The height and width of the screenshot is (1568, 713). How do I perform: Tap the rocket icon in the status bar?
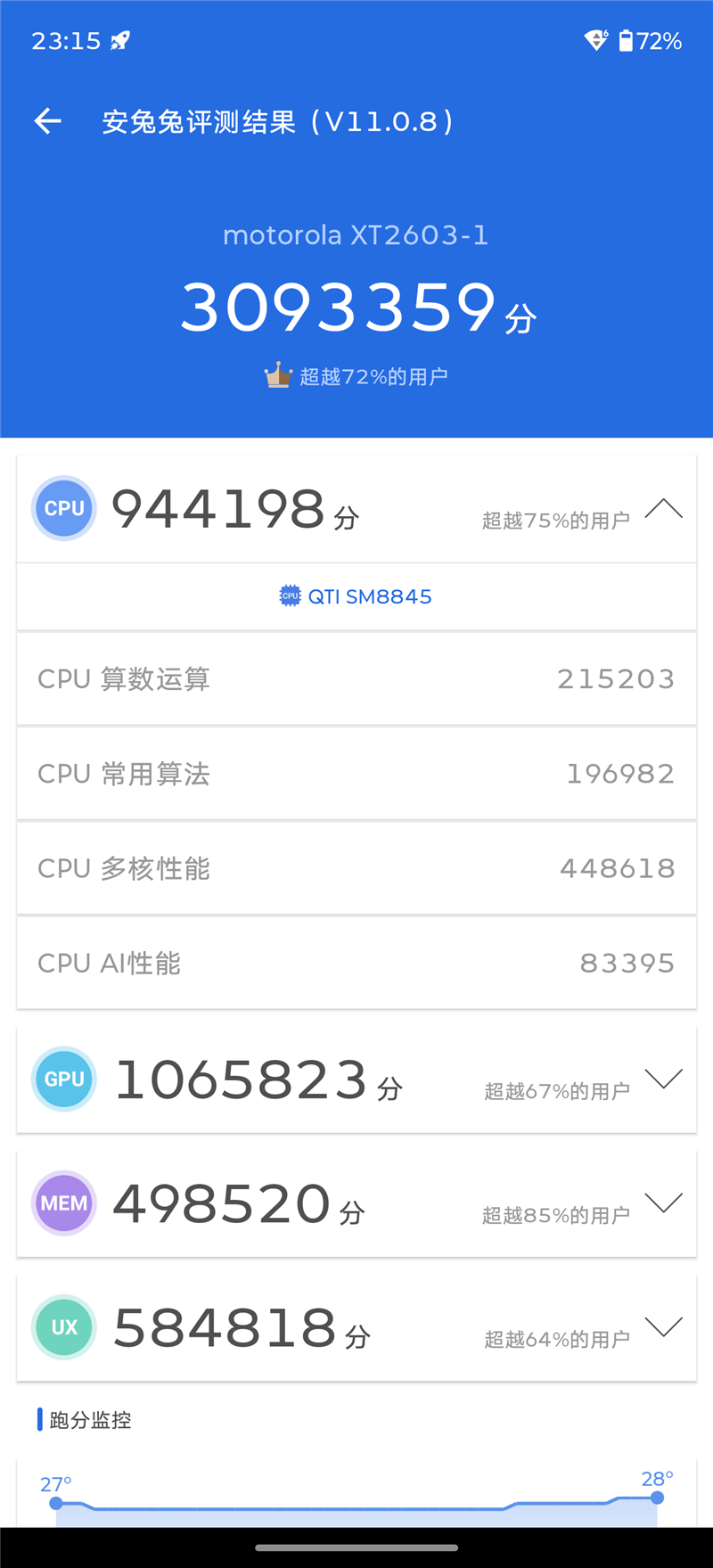(119, 39)
